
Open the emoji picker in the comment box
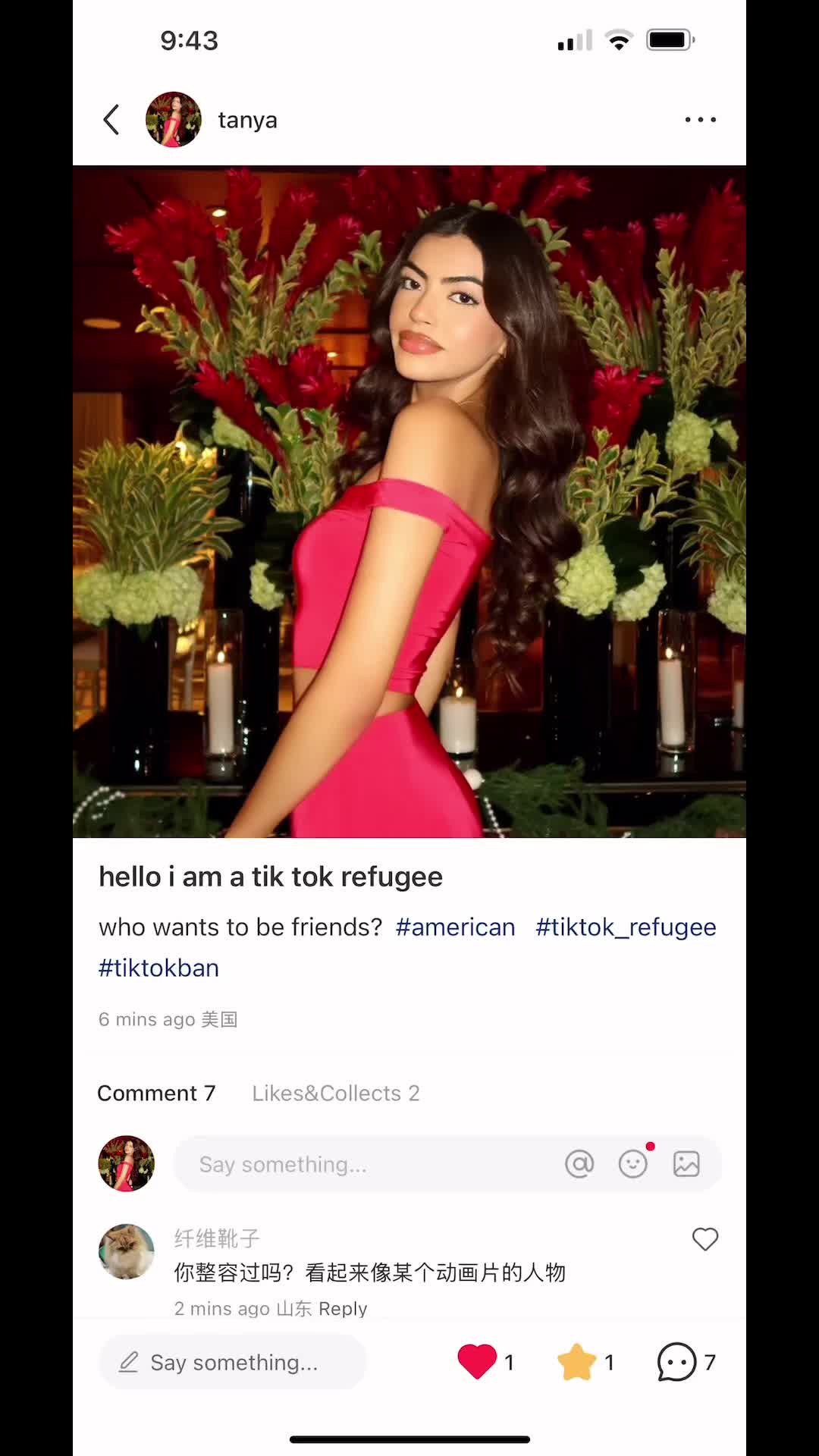point(633,1164)
